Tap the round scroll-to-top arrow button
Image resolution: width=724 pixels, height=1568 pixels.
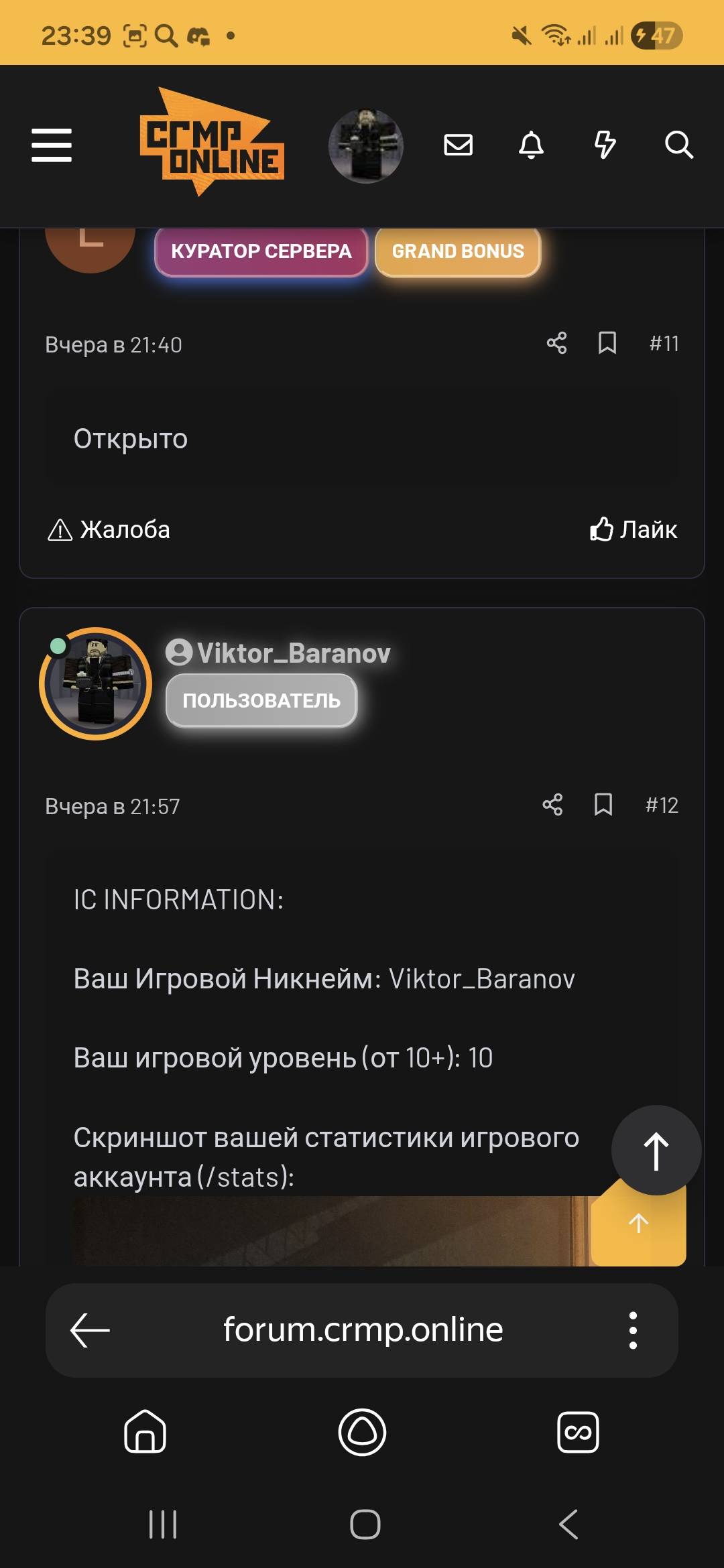click(x=656, y=1151)
